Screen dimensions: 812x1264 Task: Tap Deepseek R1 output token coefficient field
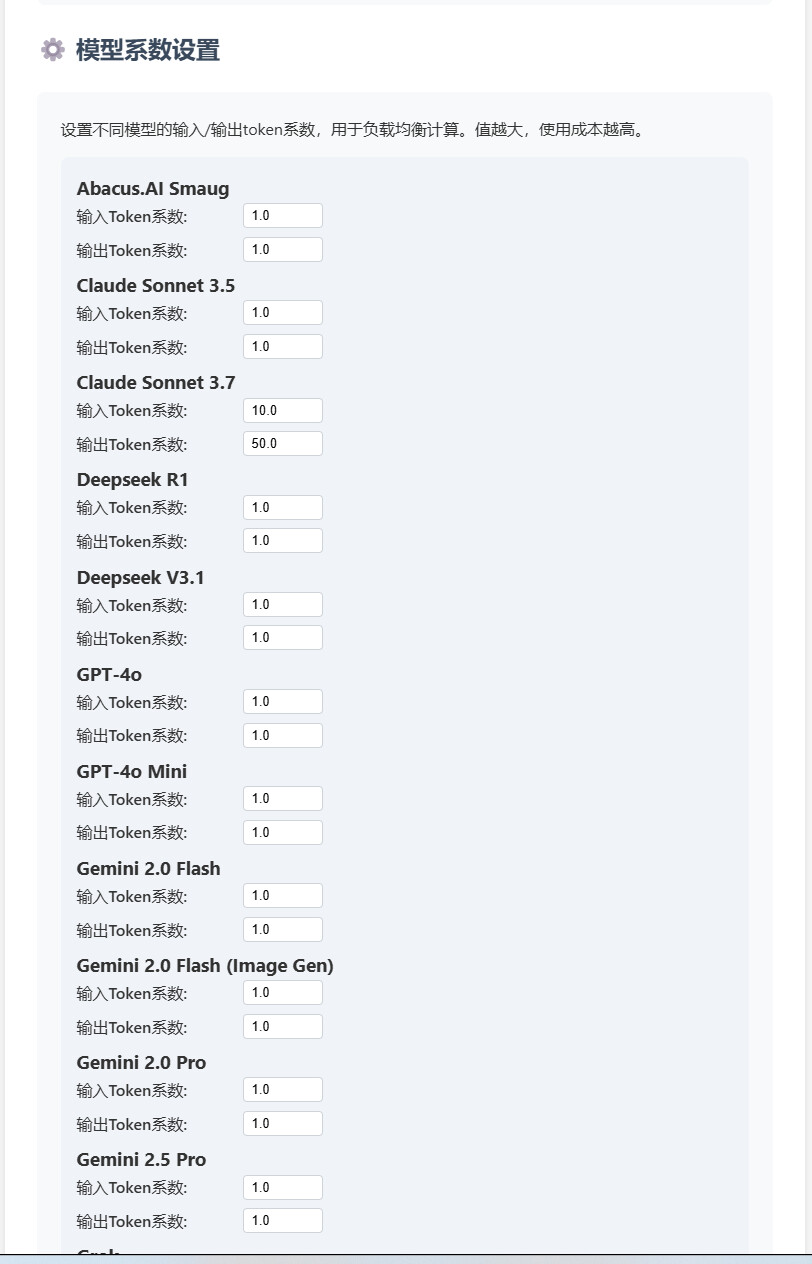tap(282, 541)
